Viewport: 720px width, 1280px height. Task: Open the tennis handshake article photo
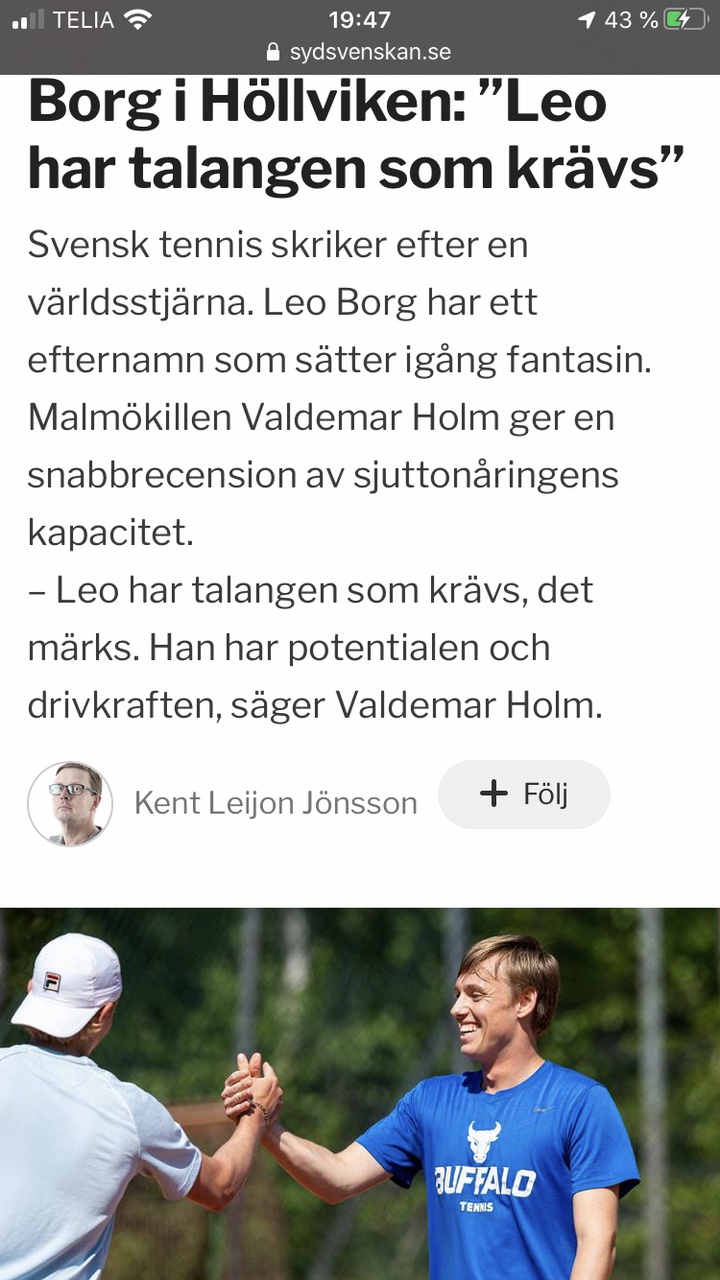click(360, 1093)
